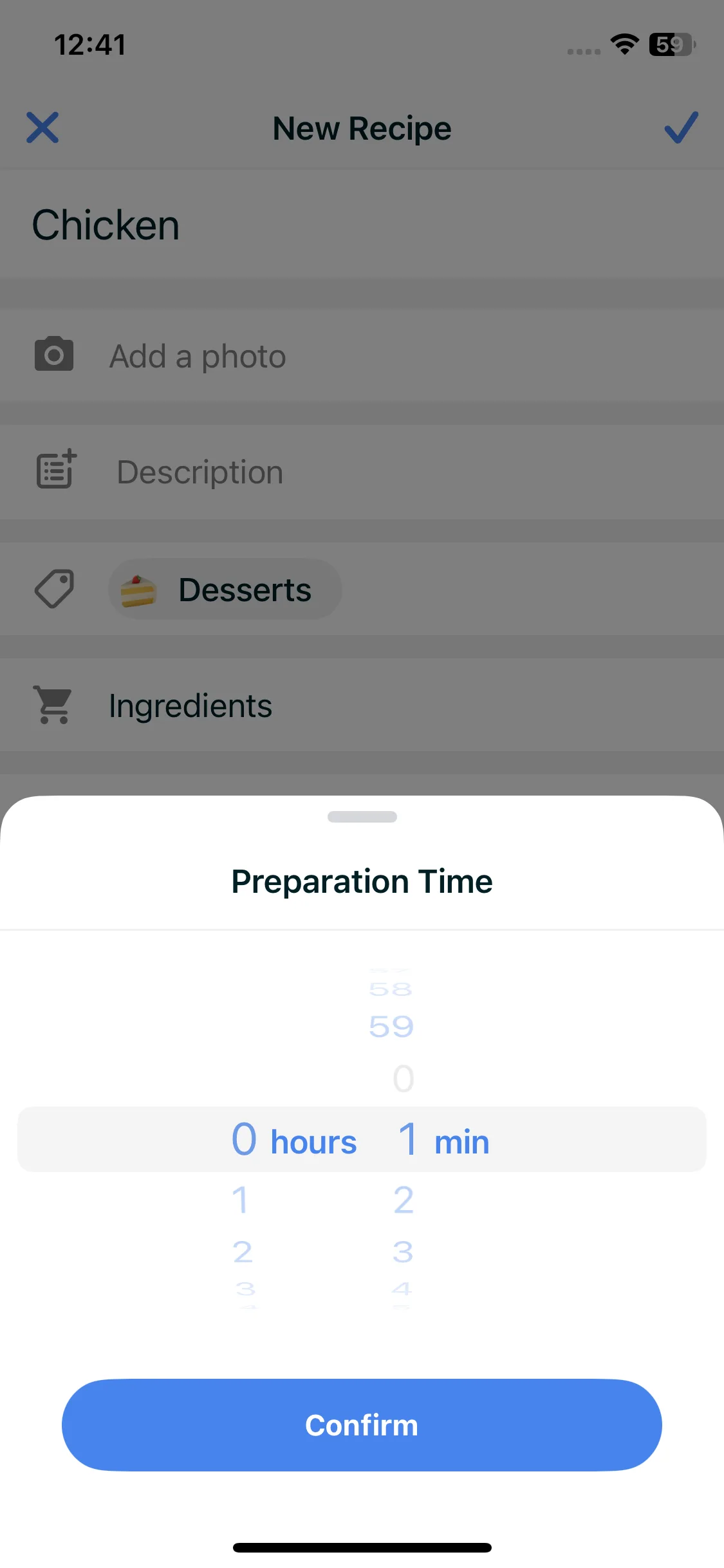Image resolution: width=724 pixels, height=1568 pixels.
Task: Save the recipe with the checkmark
Action: pos(681,127)
